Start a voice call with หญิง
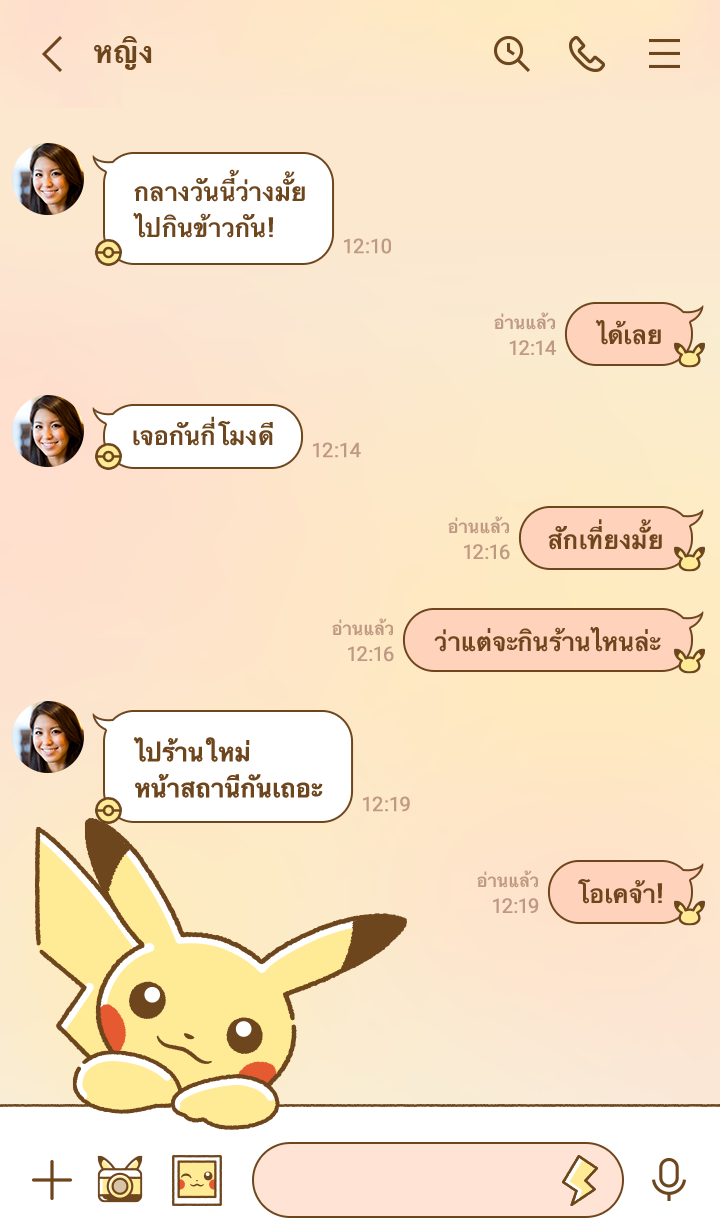Screen dimensions: 720x1232 pos(587,54)
